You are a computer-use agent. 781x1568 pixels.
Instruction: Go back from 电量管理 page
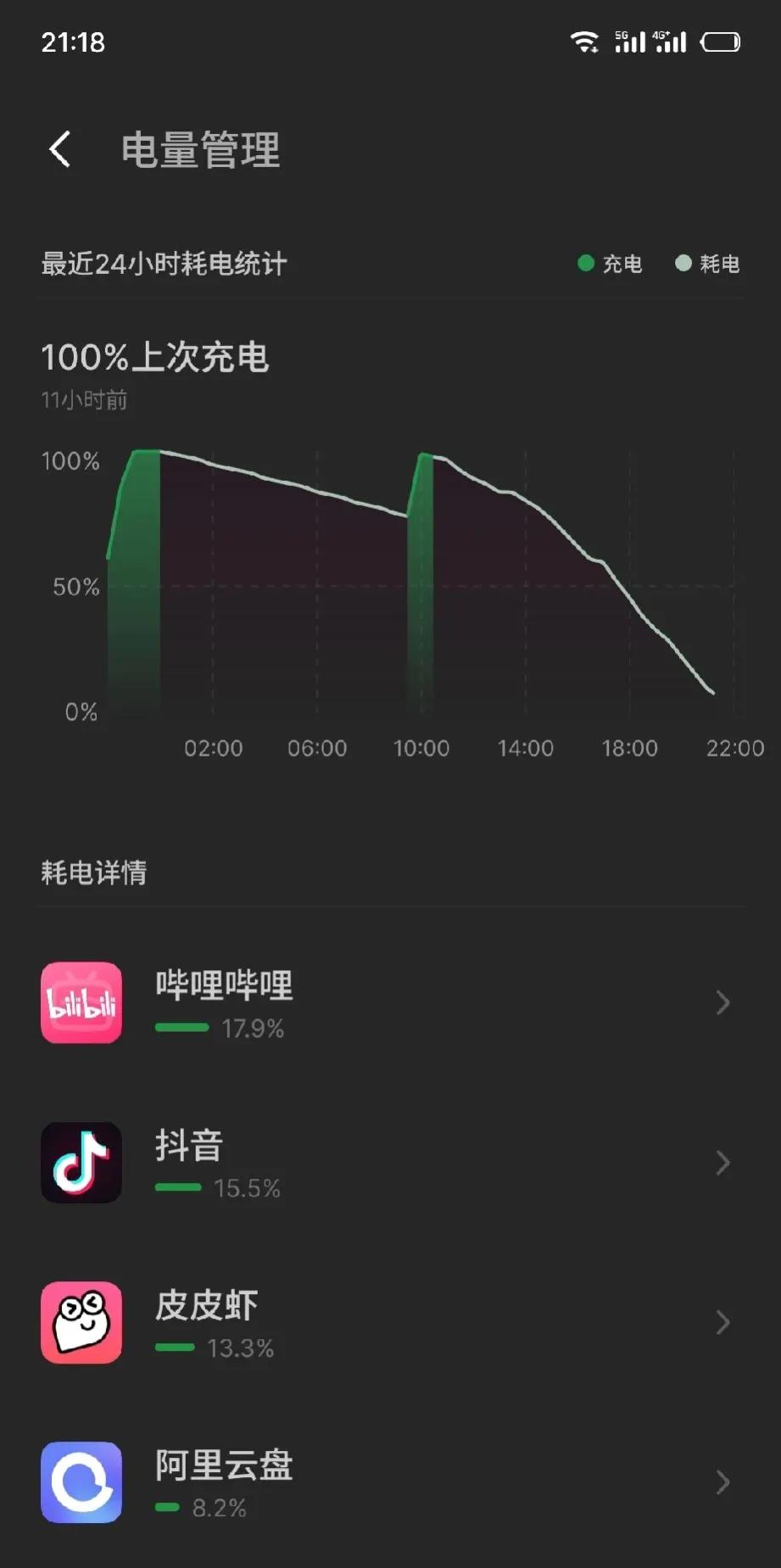(59, 150)
